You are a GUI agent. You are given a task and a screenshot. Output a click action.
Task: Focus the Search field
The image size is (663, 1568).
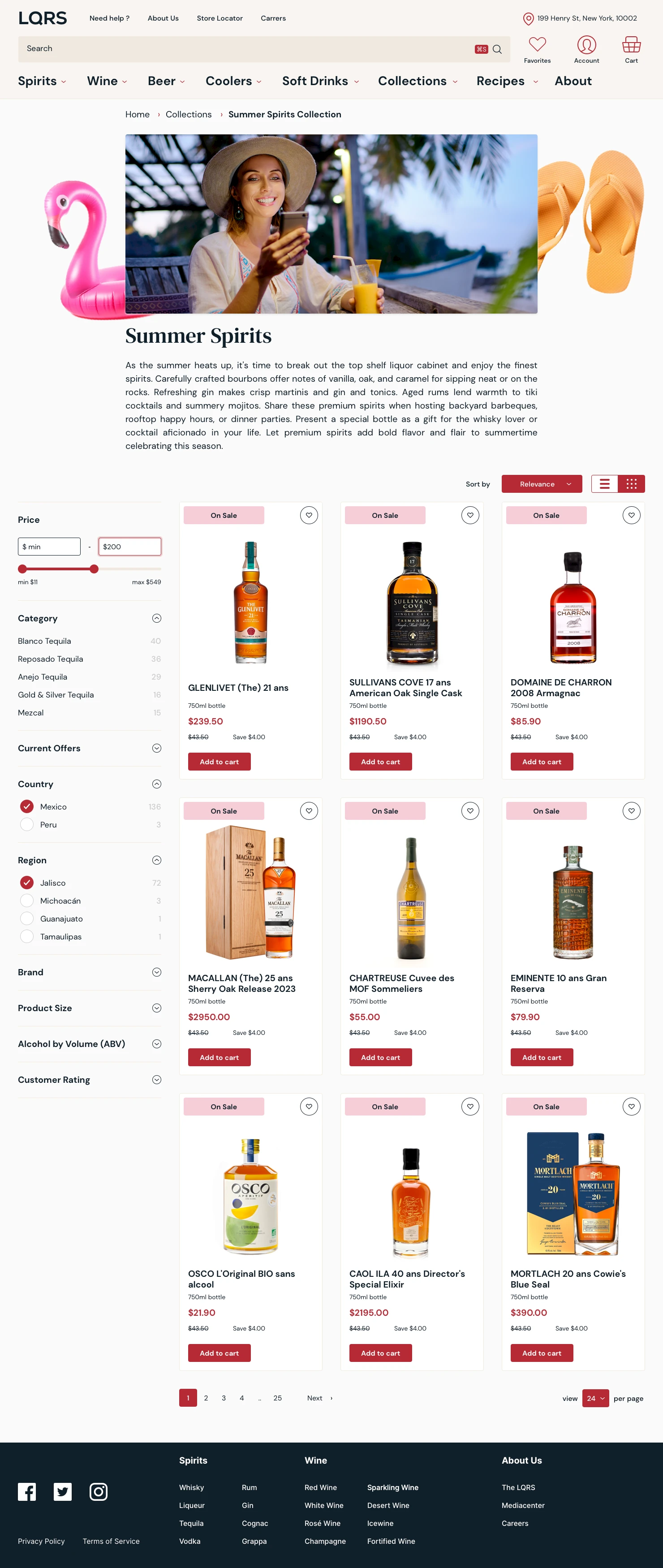point(244,49)
